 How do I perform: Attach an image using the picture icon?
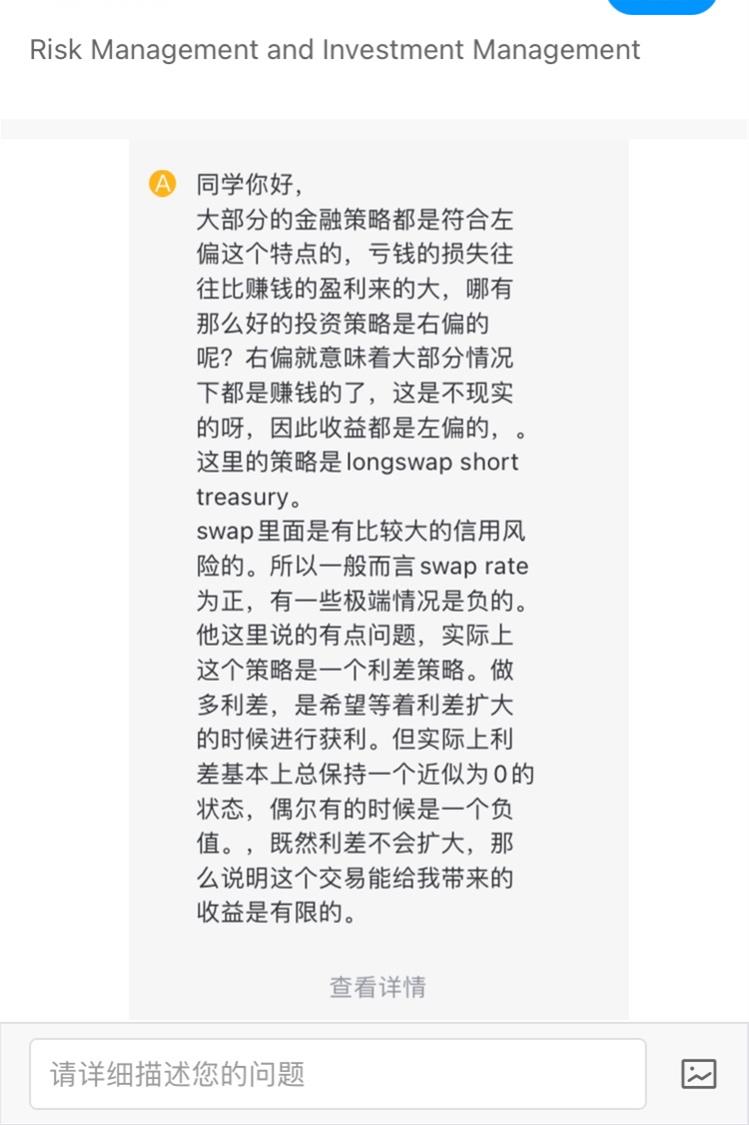[x=698, y=1074]
